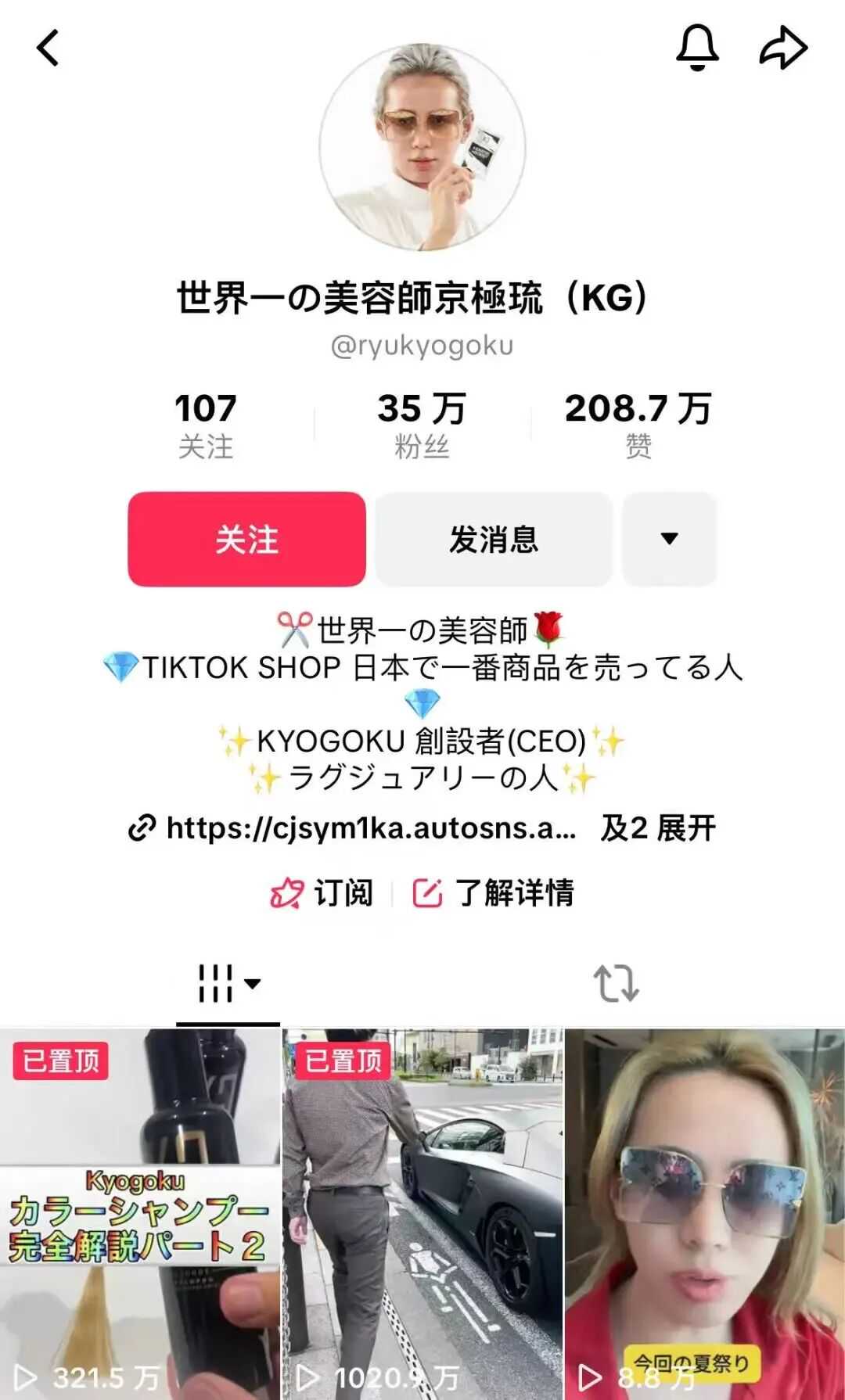Switch to the reposts tab
845x1400 pixels.
pyautogui.click(x=616, y=983)
